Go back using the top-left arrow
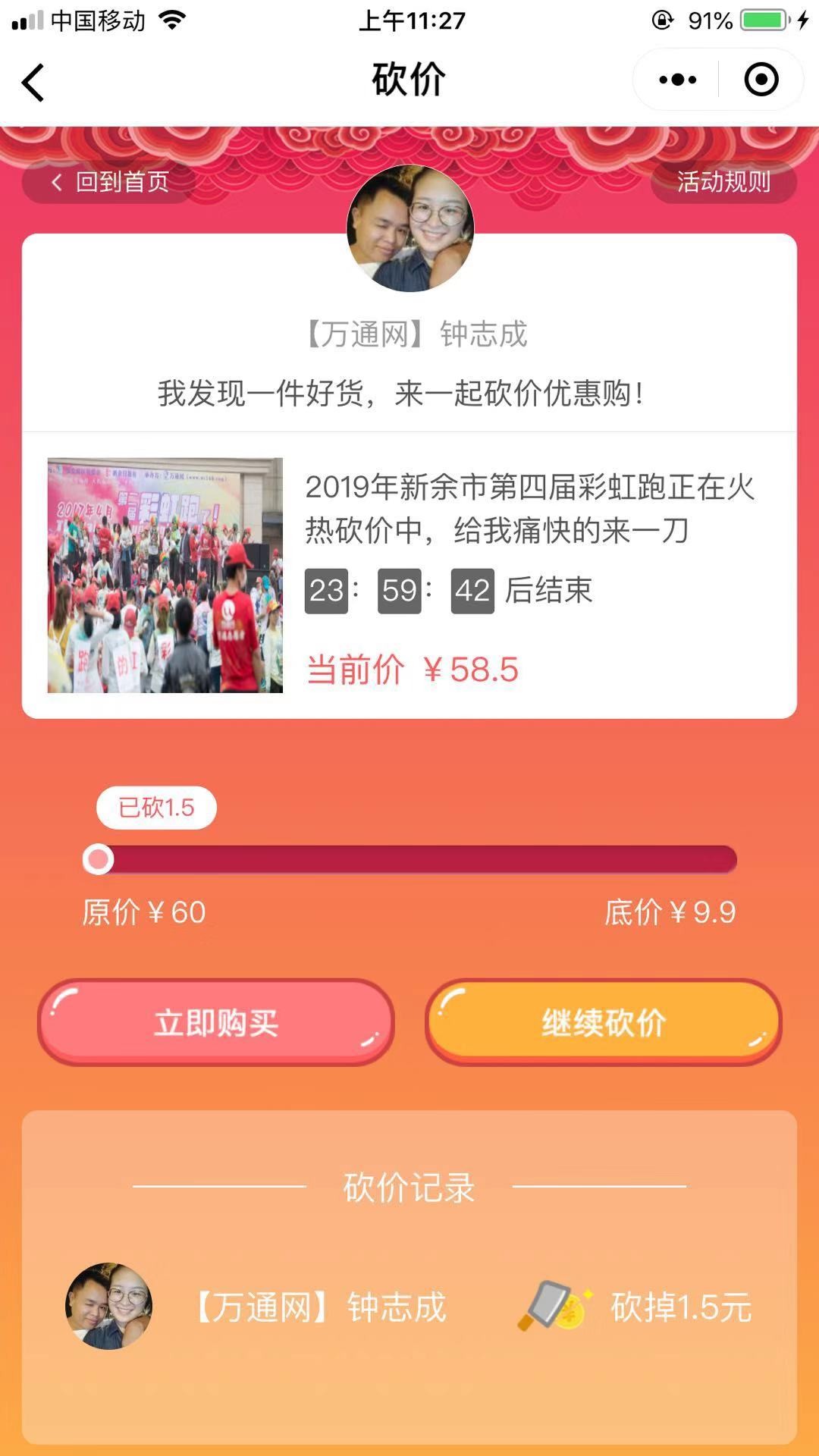 33,81
